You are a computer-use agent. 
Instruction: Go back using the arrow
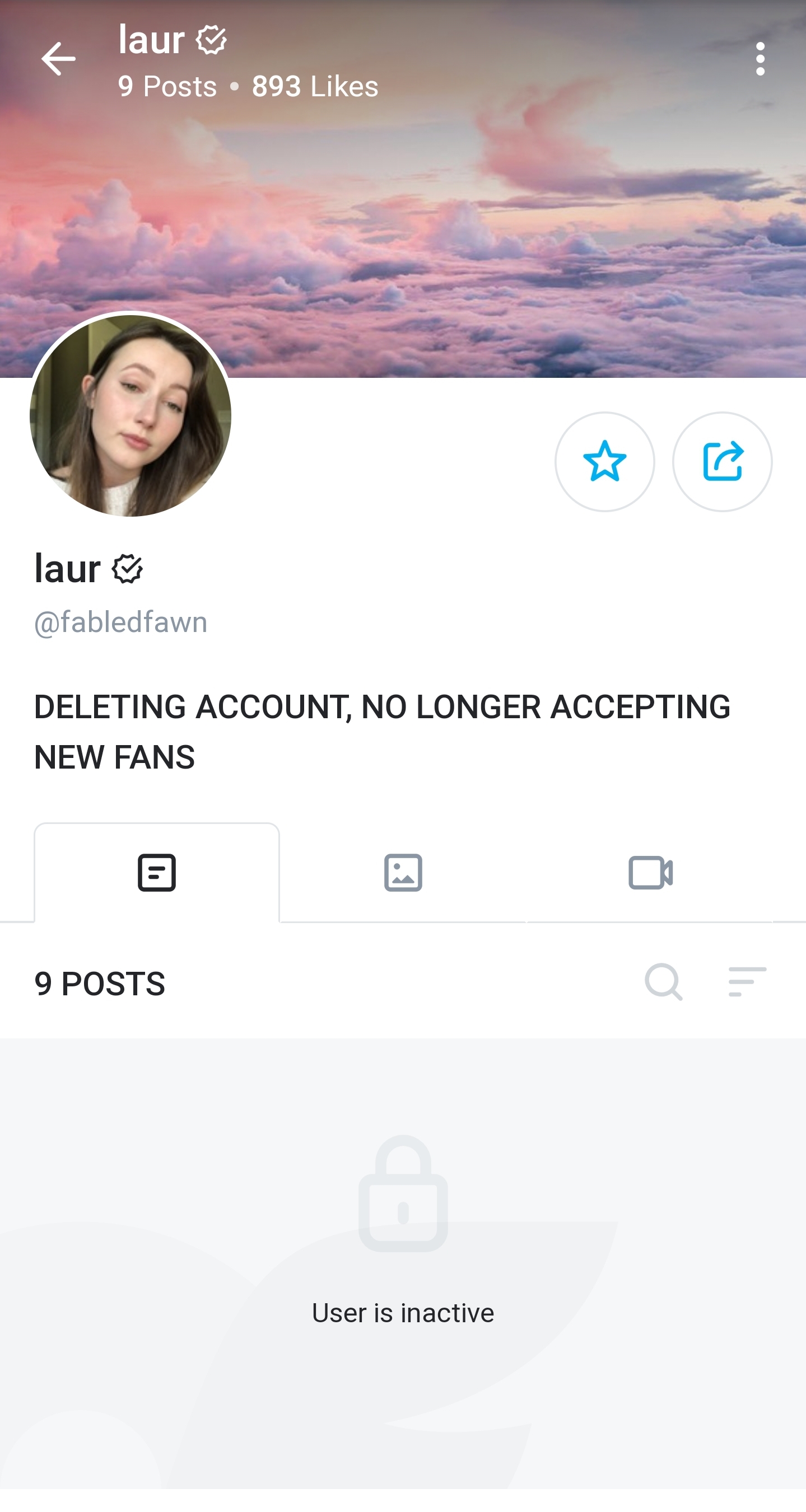click(58, 59)
